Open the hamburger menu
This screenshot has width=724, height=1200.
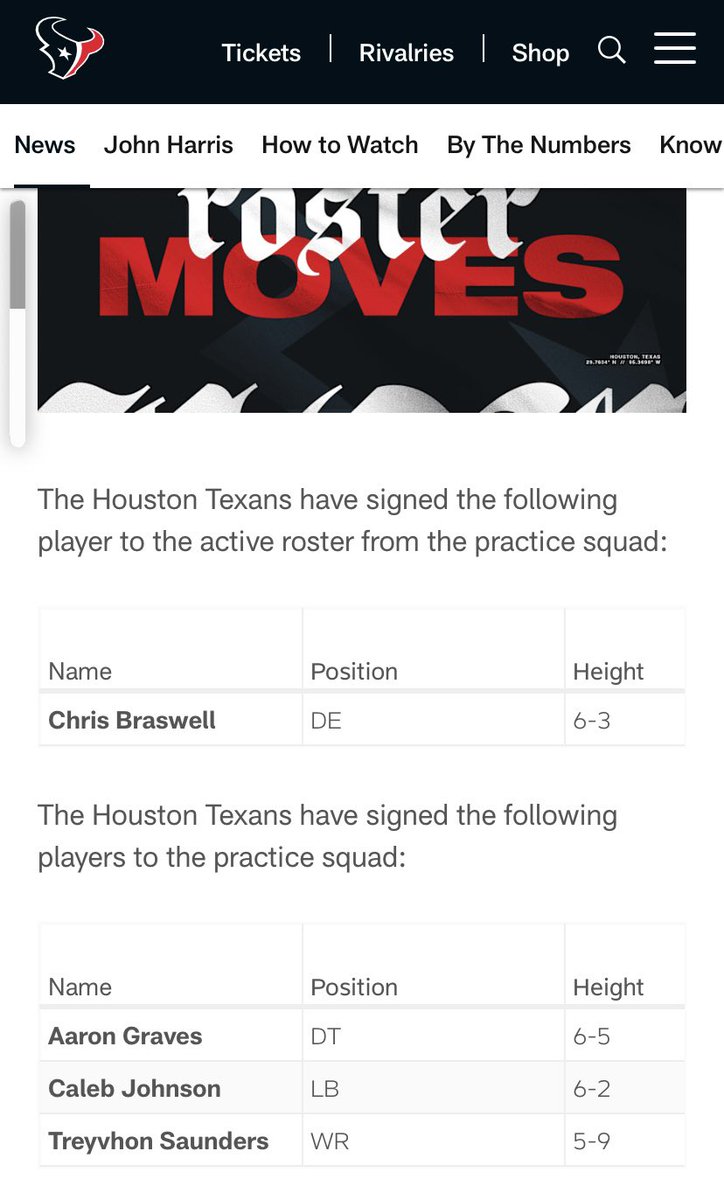(675, 48)
